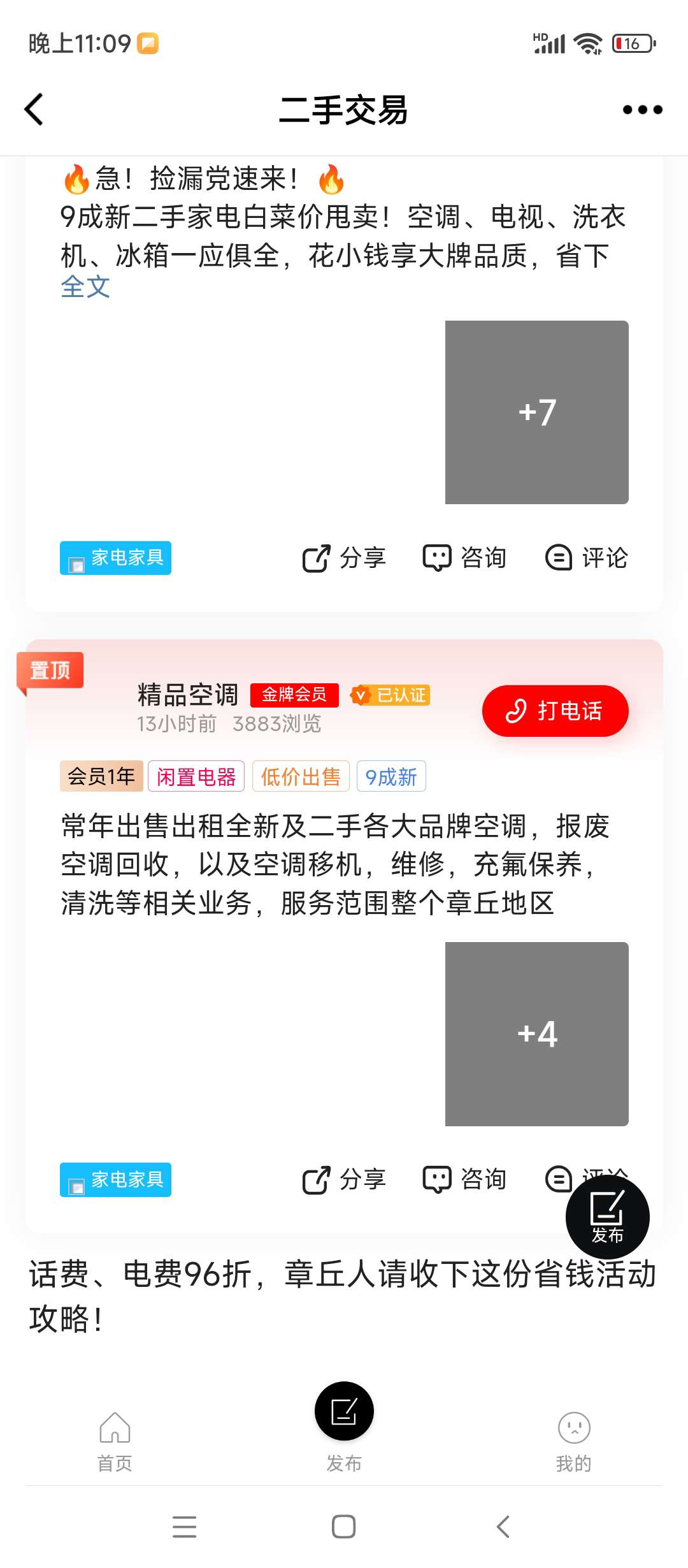This screenshot has height=1568, width=688.
Task: Open the 家电家具 tag under the first post
Action: point(115,558)
